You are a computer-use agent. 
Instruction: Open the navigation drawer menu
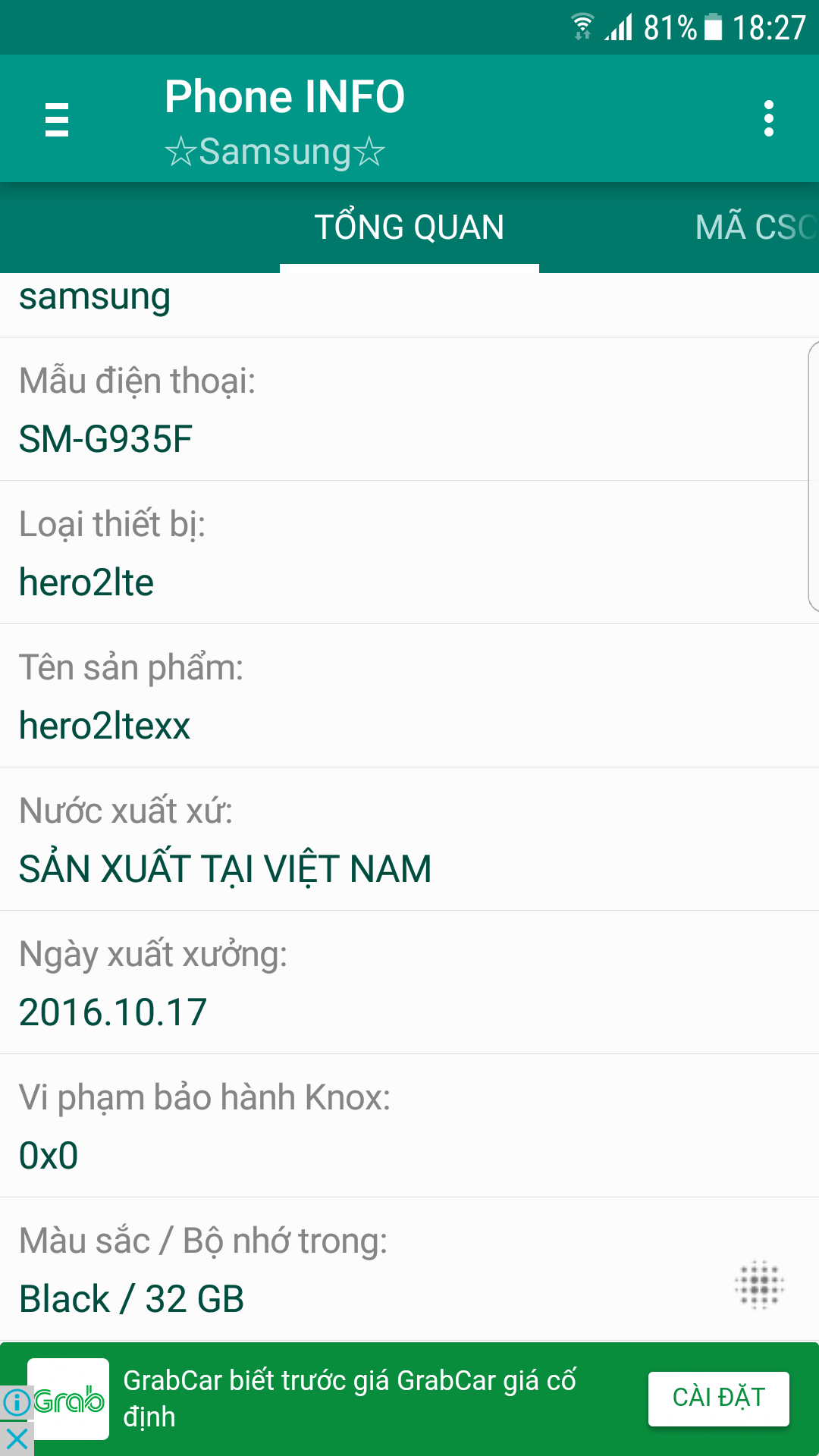click(57, 120)
